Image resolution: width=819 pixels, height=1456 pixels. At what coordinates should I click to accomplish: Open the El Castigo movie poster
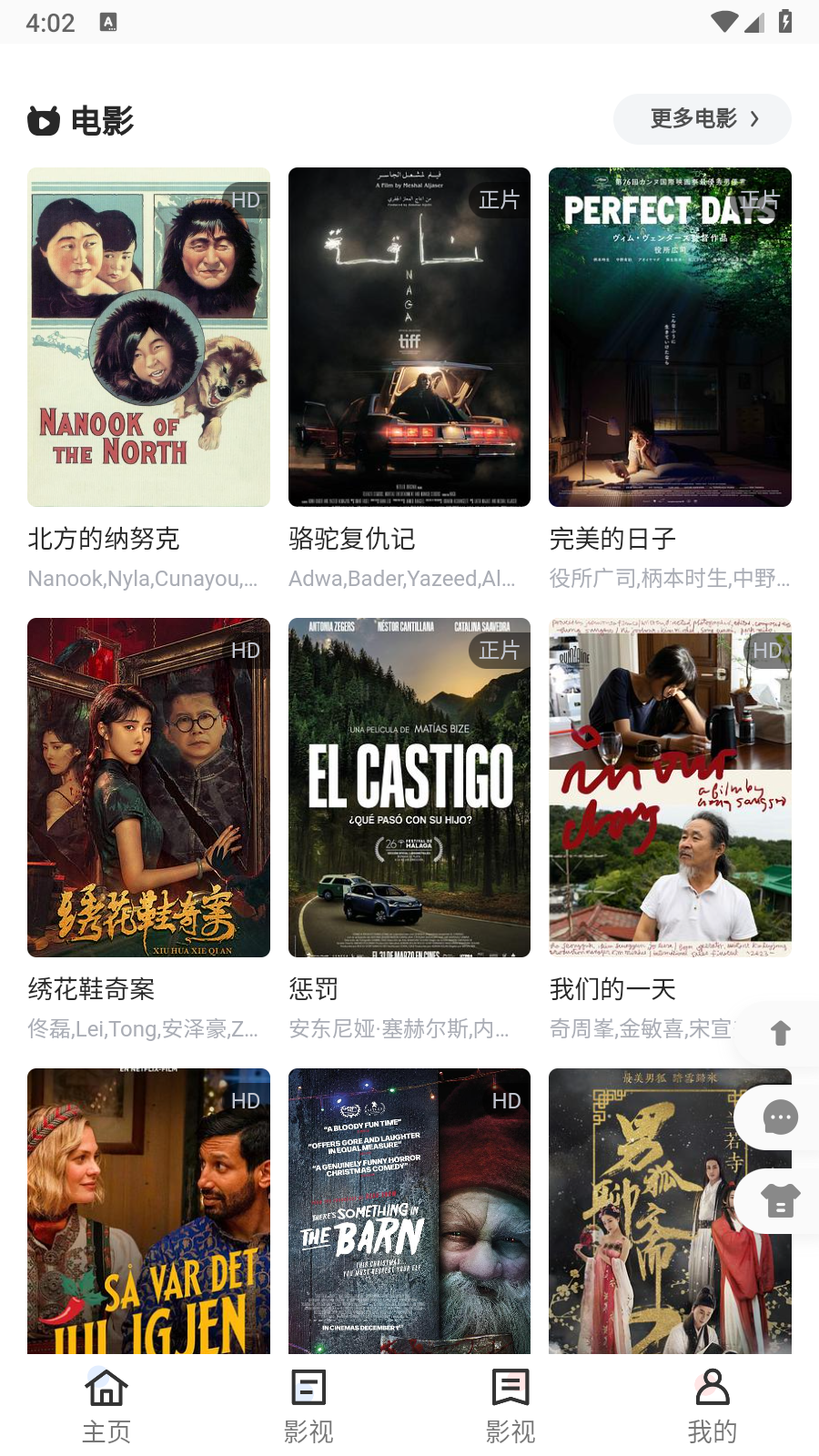coord(409,787)
